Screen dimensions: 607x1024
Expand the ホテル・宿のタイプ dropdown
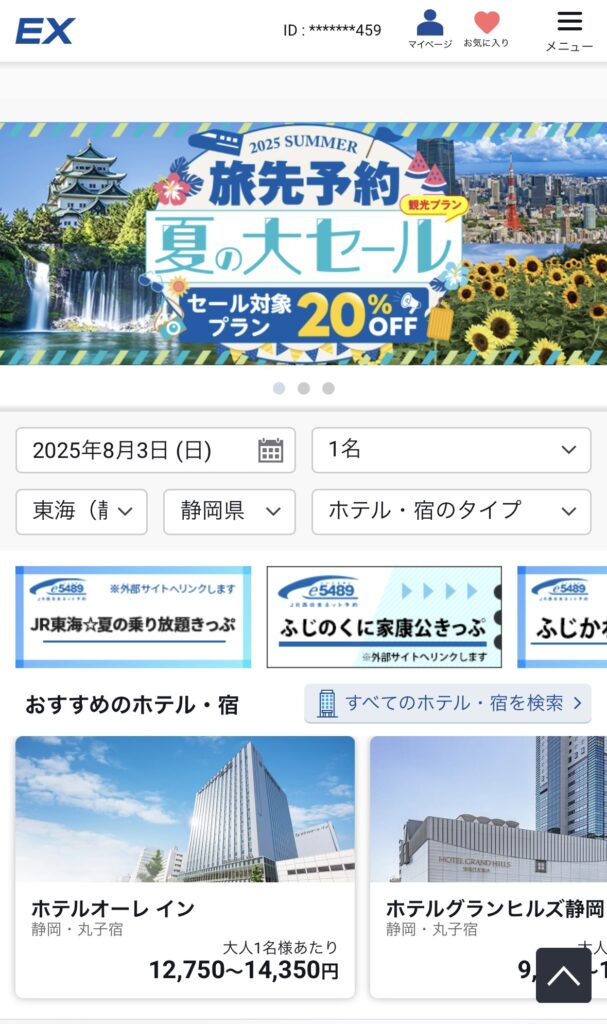point(451,511)
